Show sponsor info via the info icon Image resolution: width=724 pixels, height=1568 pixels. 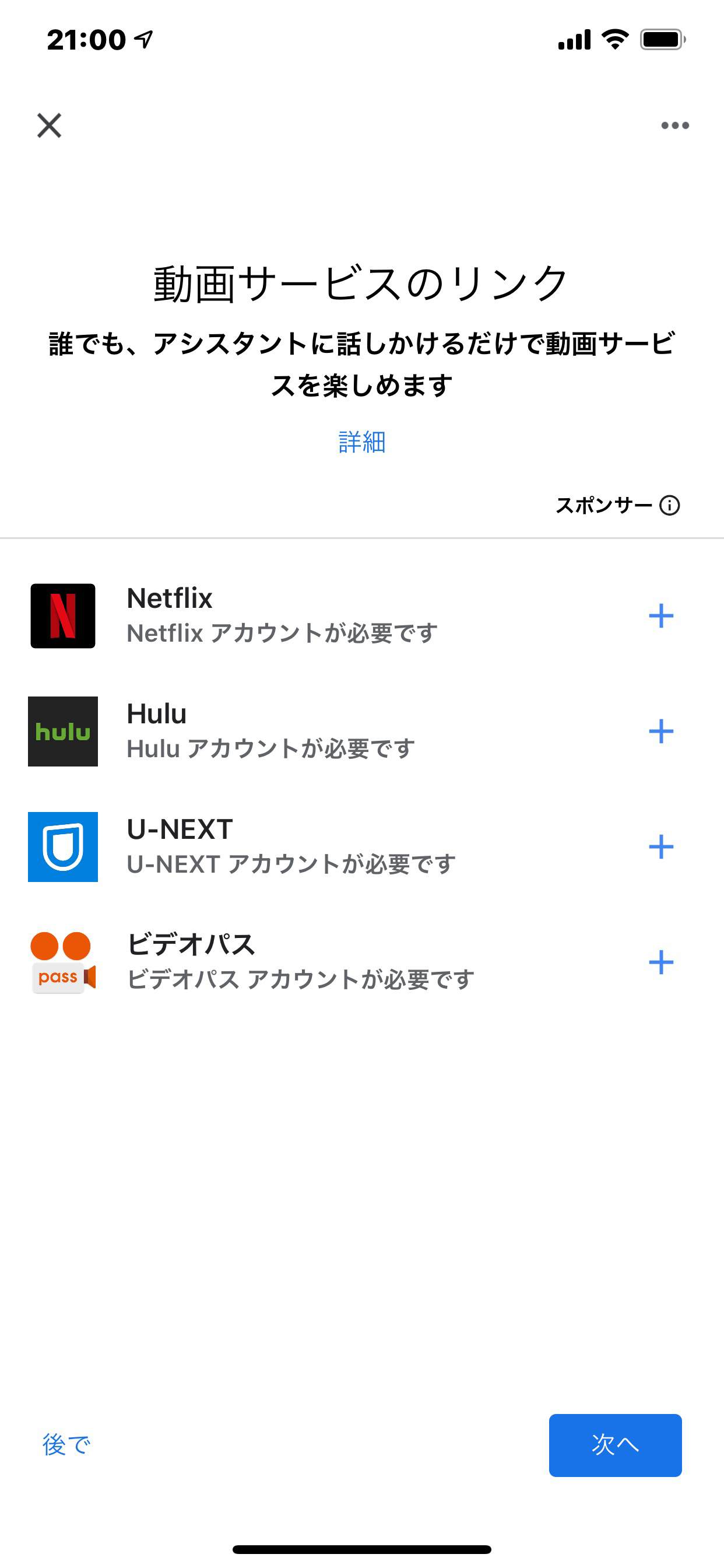coord(670,505)
